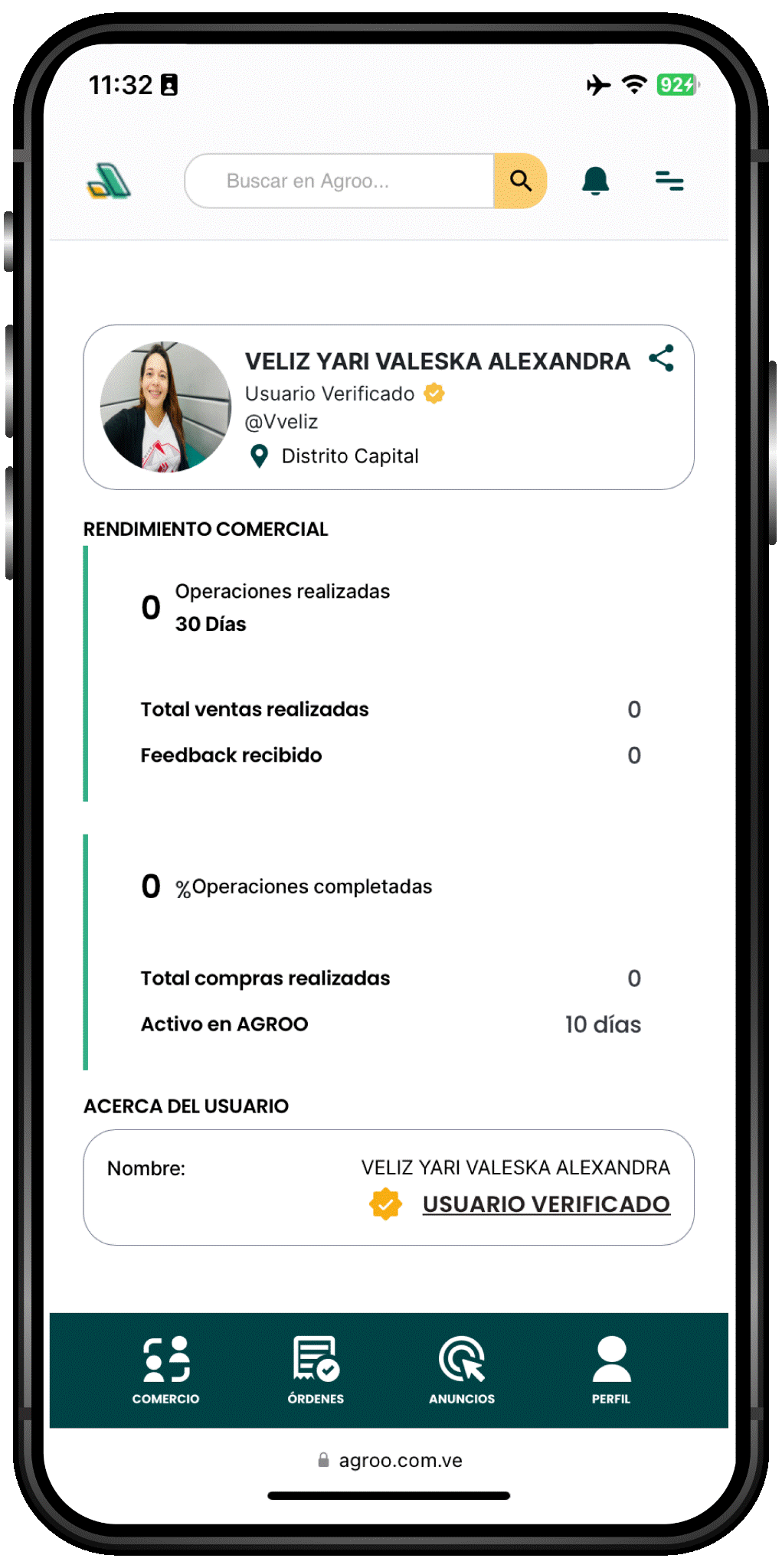Image resolution: width=782 pixels, height=1568 pixels.
Task: Tap the yellow search magnifier button
Action: pos(520,181)
